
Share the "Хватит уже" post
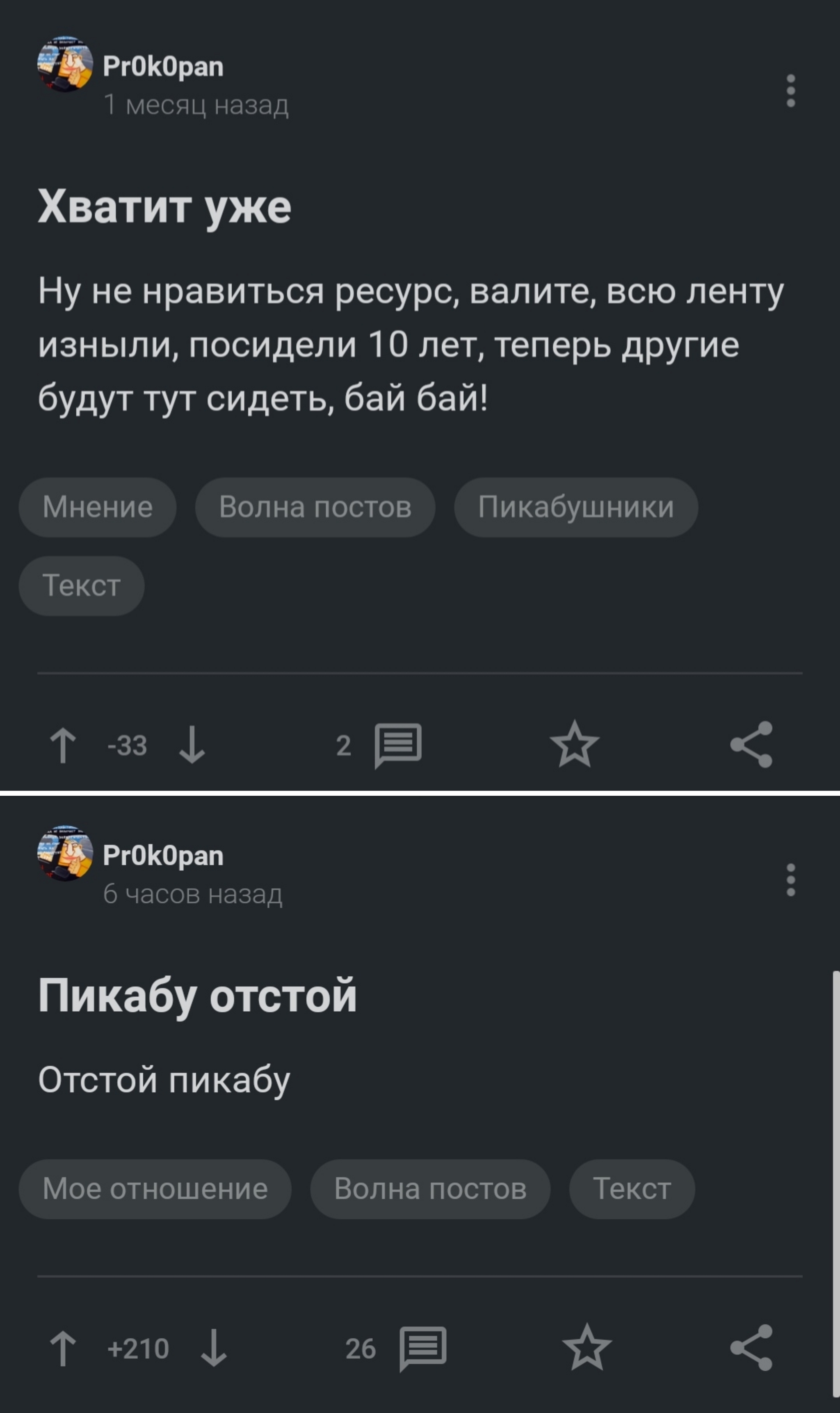point(751,745)
